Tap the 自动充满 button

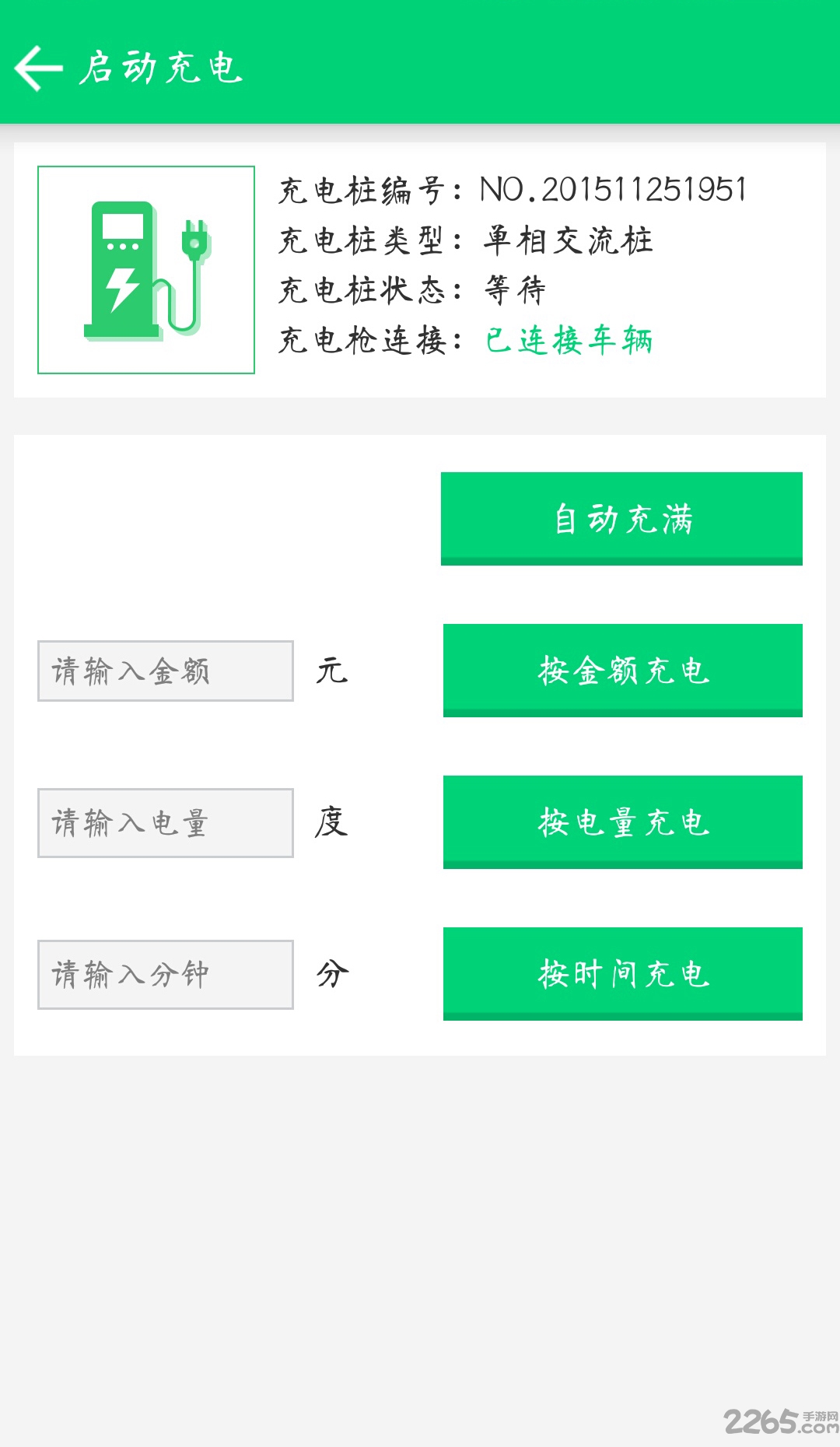pos(621,517)
